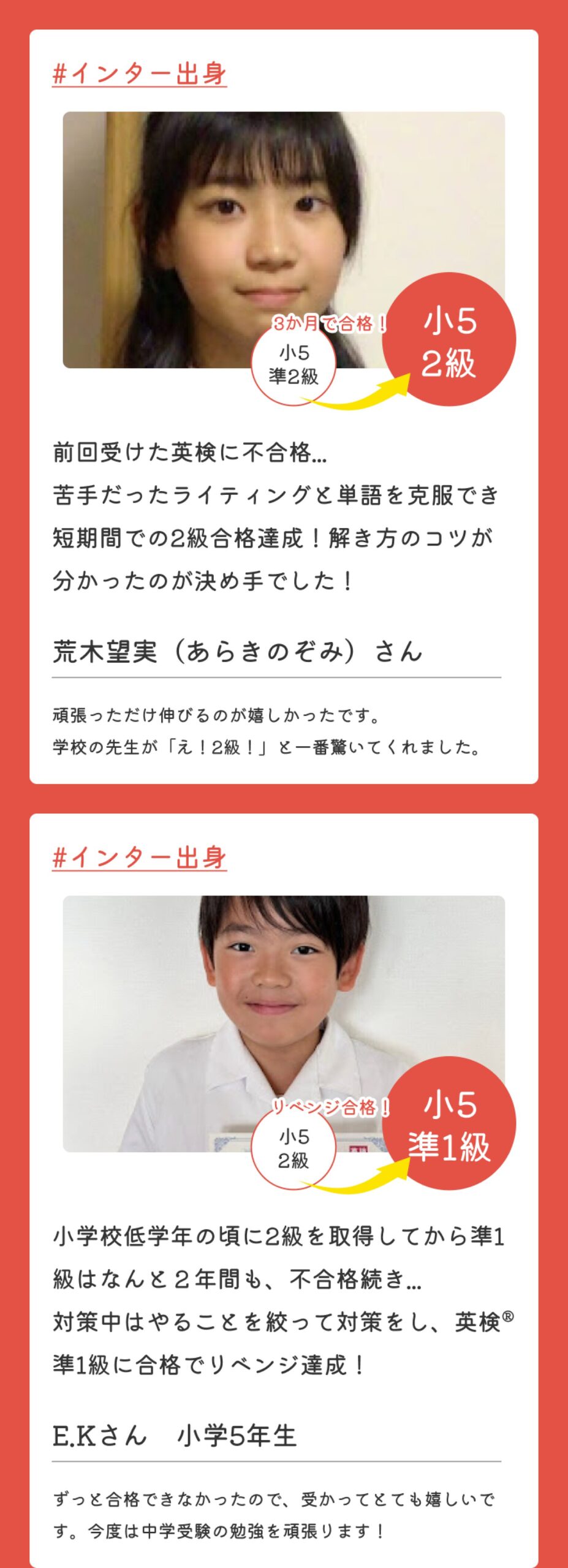Viewport: 568px width, 1568px height.
Task: Open the #インター出身 tag above 荒木望実's testimonial
Action: click(139, 74)
